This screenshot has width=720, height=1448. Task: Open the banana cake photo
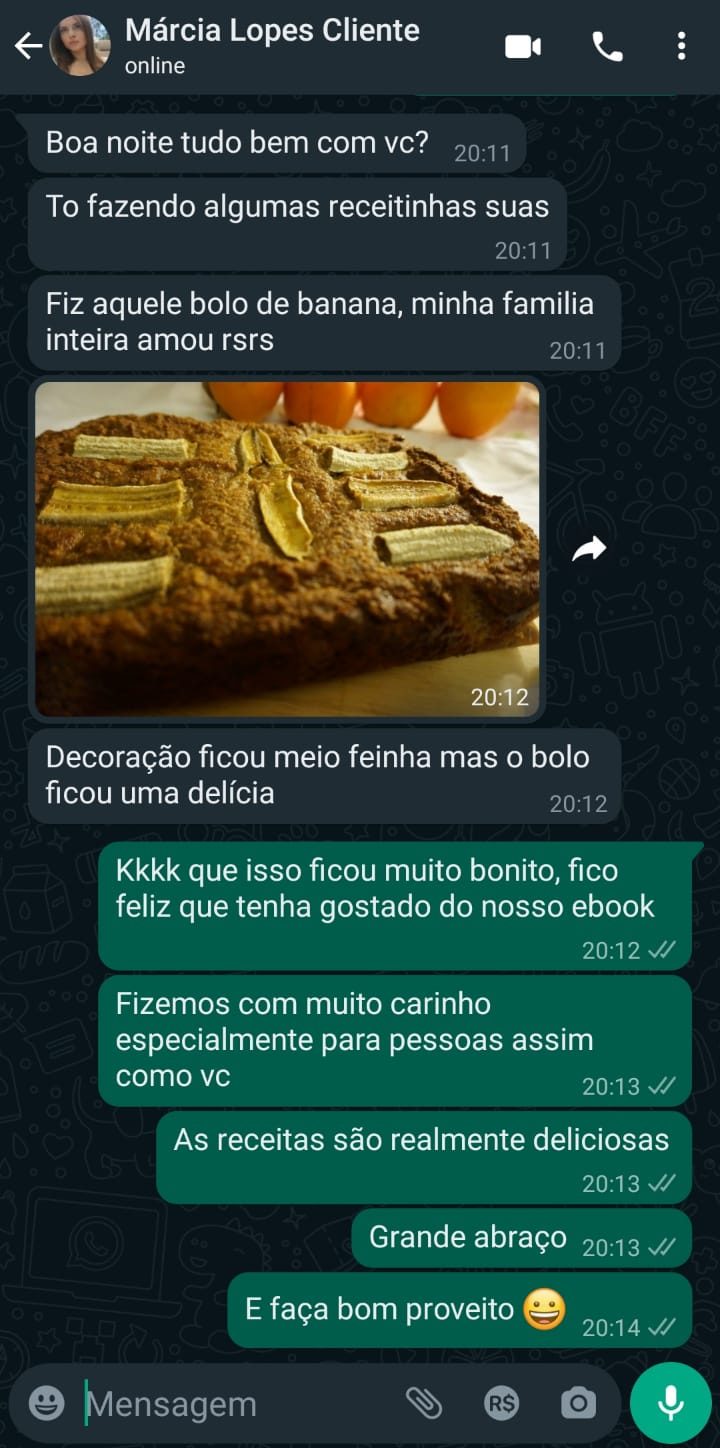pos(287,548)
